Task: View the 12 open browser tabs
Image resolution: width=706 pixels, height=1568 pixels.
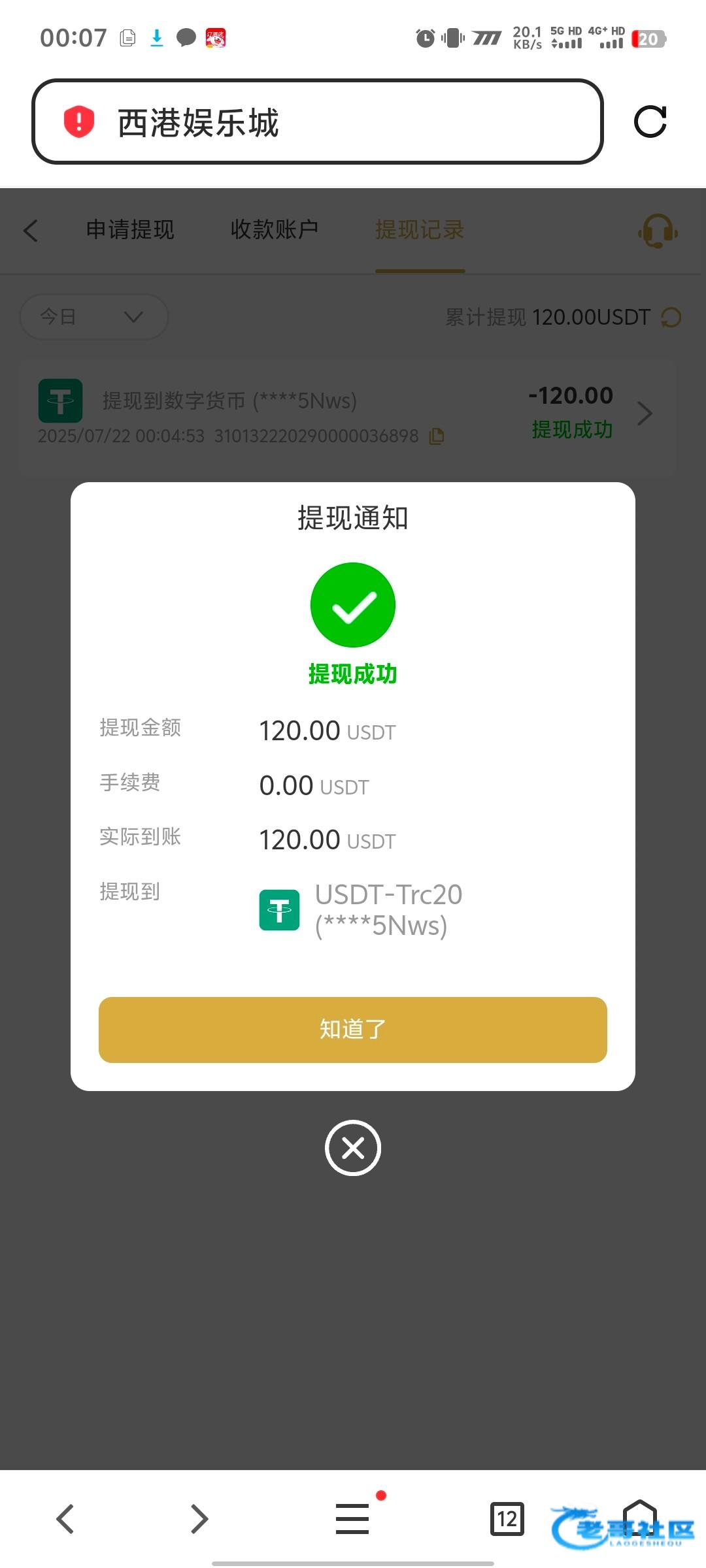Action: (507, 1518)
